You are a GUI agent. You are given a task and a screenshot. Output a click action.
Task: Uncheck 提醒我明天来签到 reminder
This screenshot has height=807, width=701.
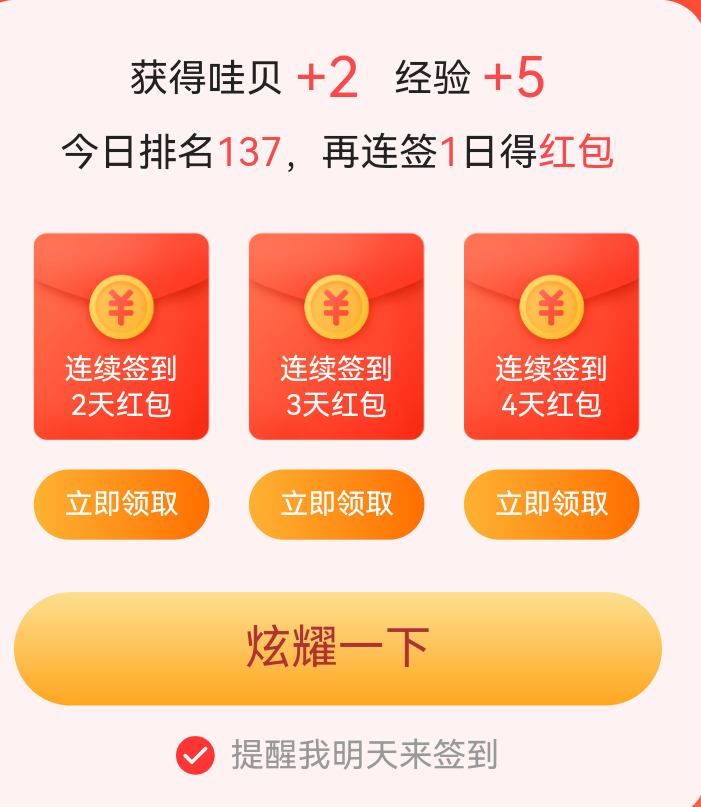[x=195, y=755]
